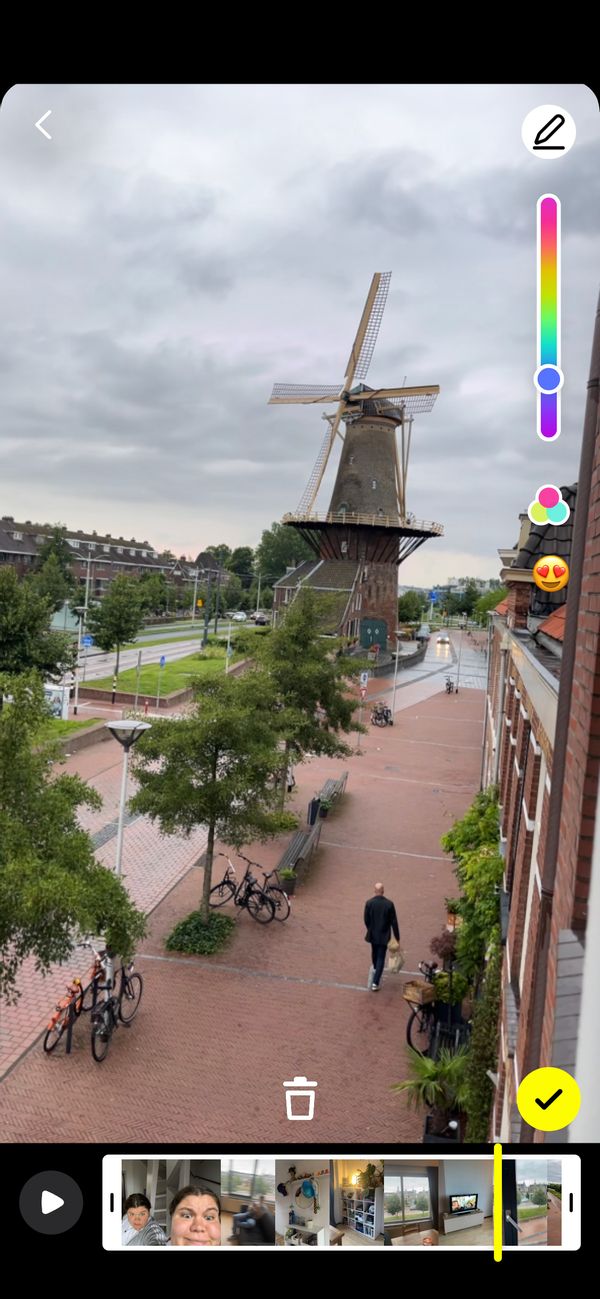
Task: Confirm edits with the yellow checkmark
Action: [x=548, y=1099]
